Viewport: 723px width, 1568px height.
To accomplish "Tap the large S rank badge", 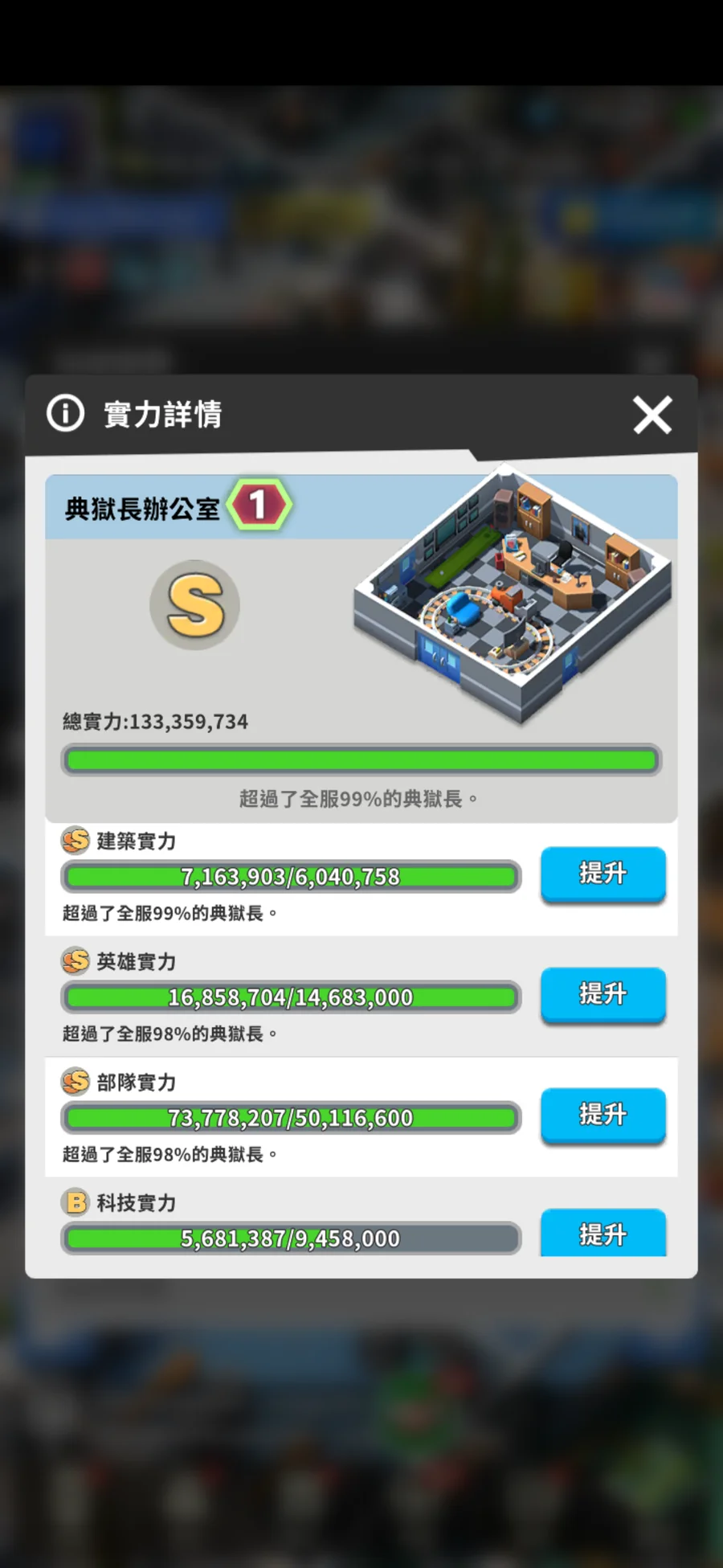I will 193,605.
